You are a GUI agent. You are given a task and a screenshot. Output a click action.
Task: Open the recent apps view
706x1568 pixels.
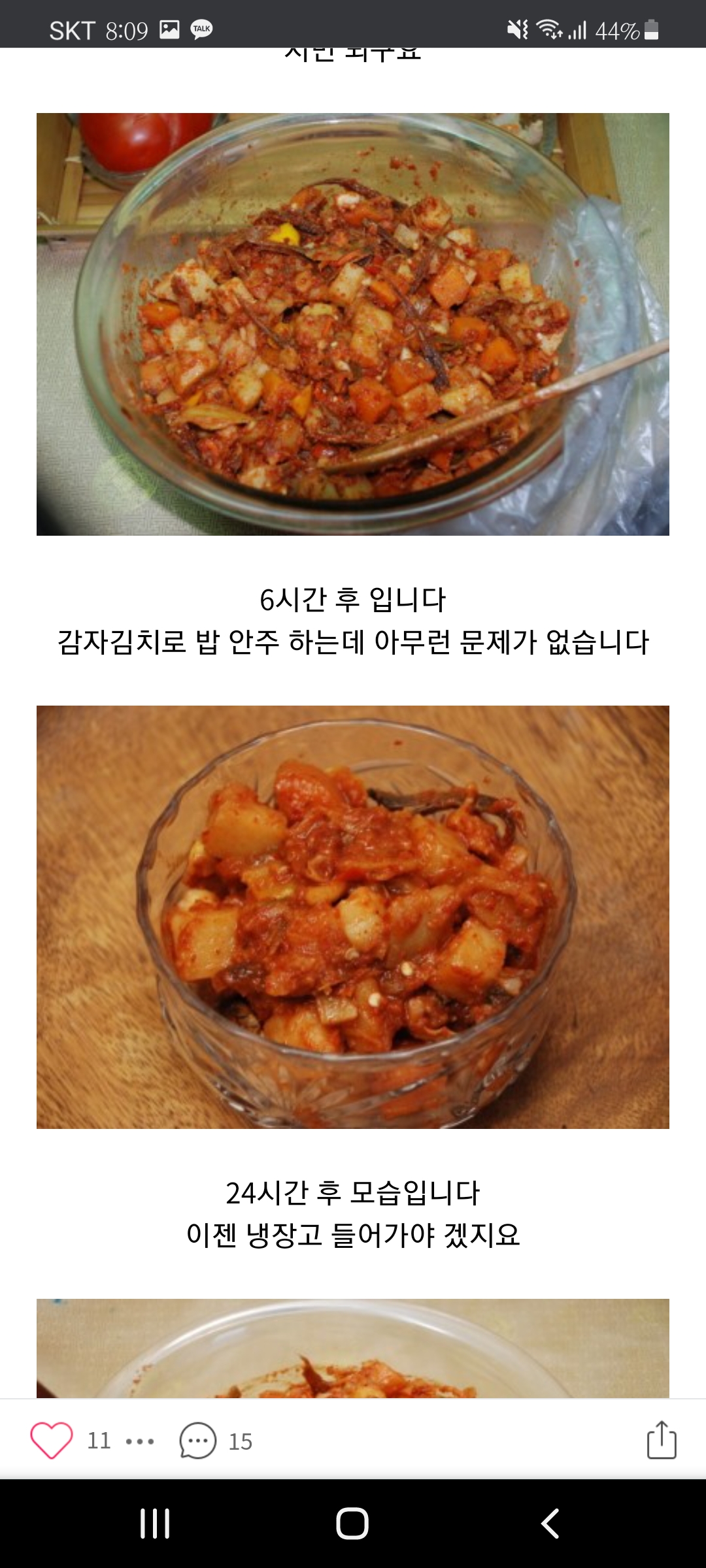coord(155,1524)
